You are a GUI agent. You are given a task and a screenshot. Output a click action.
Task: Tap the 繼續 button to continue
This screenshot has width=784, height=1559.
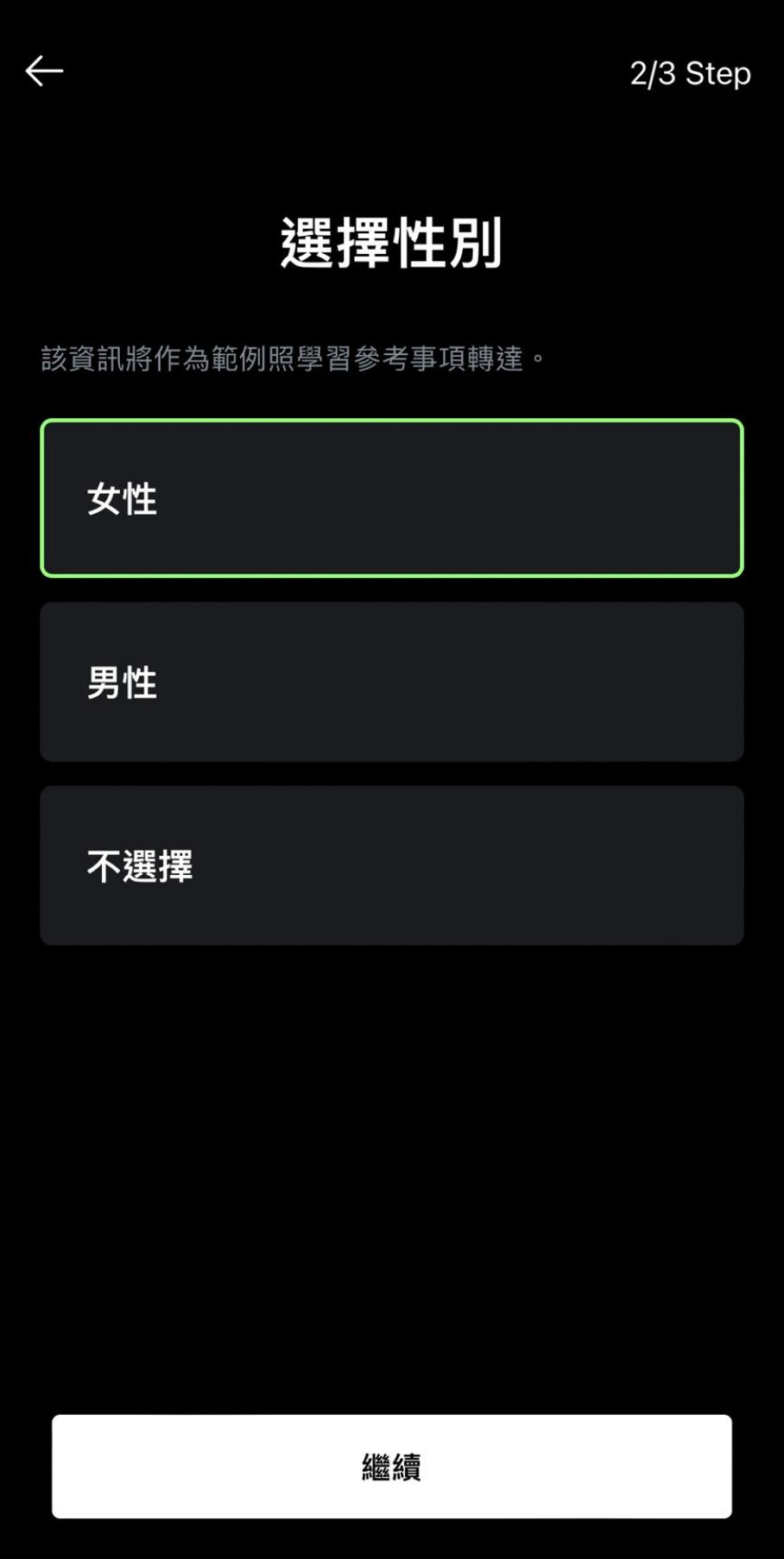click(x=391, y=1466)
